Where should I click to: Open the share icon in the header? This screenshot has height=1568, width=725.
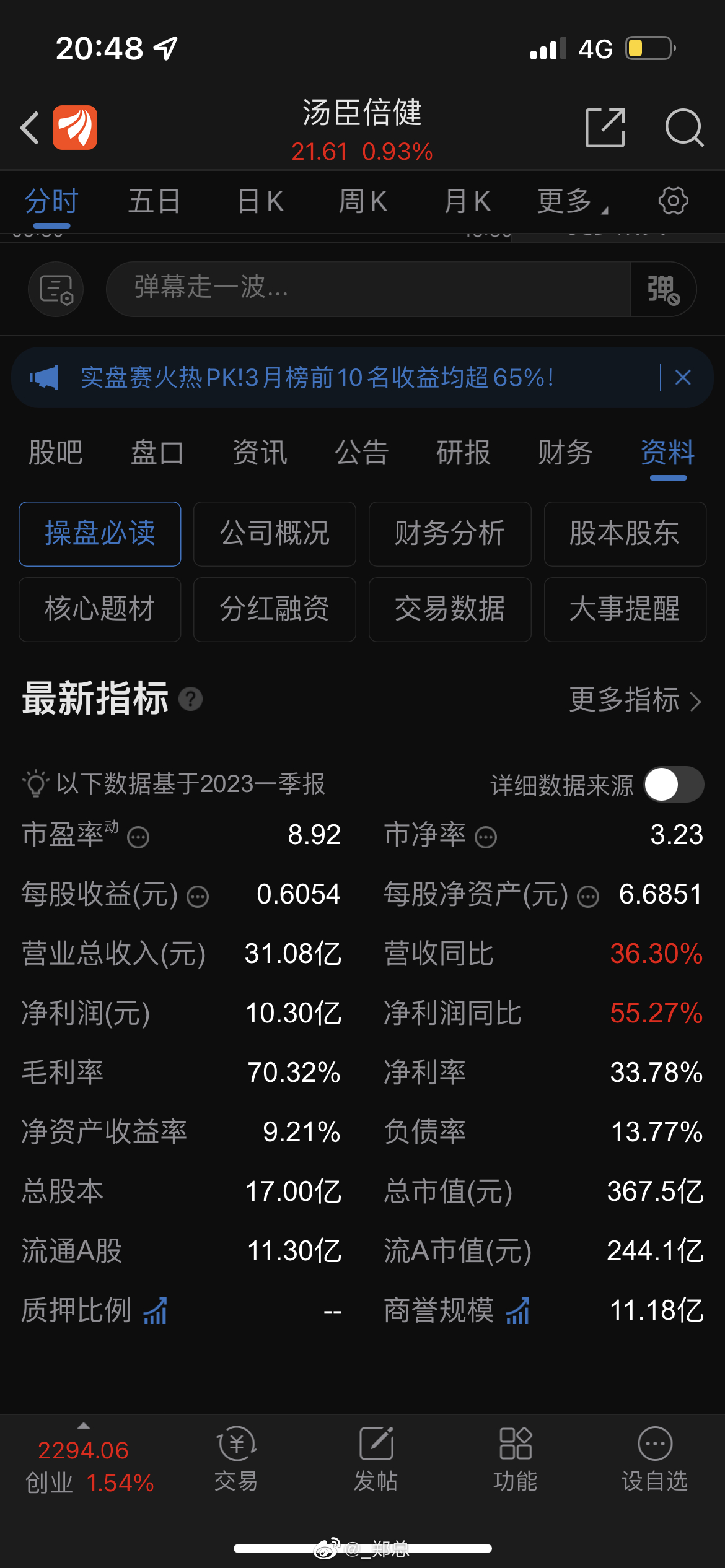[x=605, y=128]
